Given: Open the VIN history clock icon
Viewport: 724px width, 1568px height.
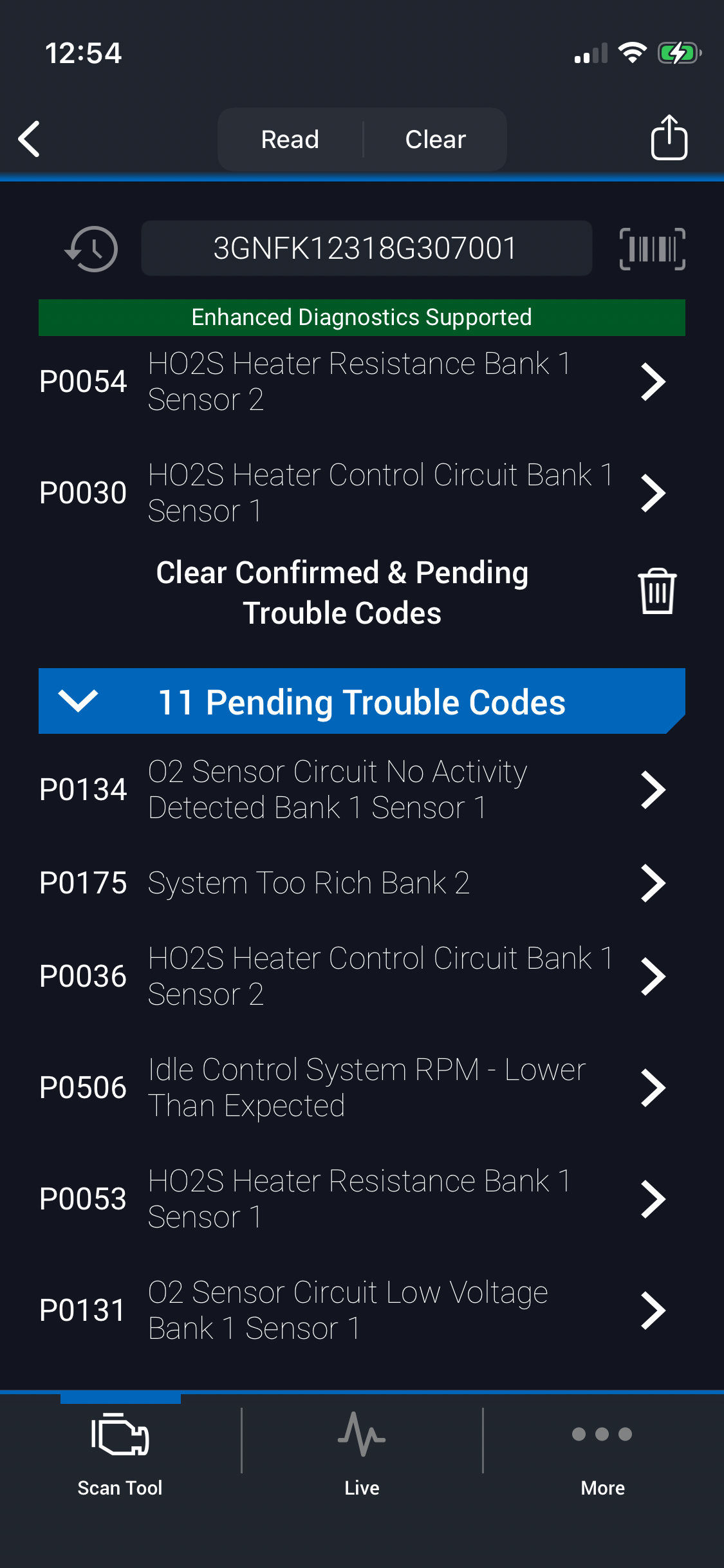Looking at the screenshot, I should tap(92, 248).
